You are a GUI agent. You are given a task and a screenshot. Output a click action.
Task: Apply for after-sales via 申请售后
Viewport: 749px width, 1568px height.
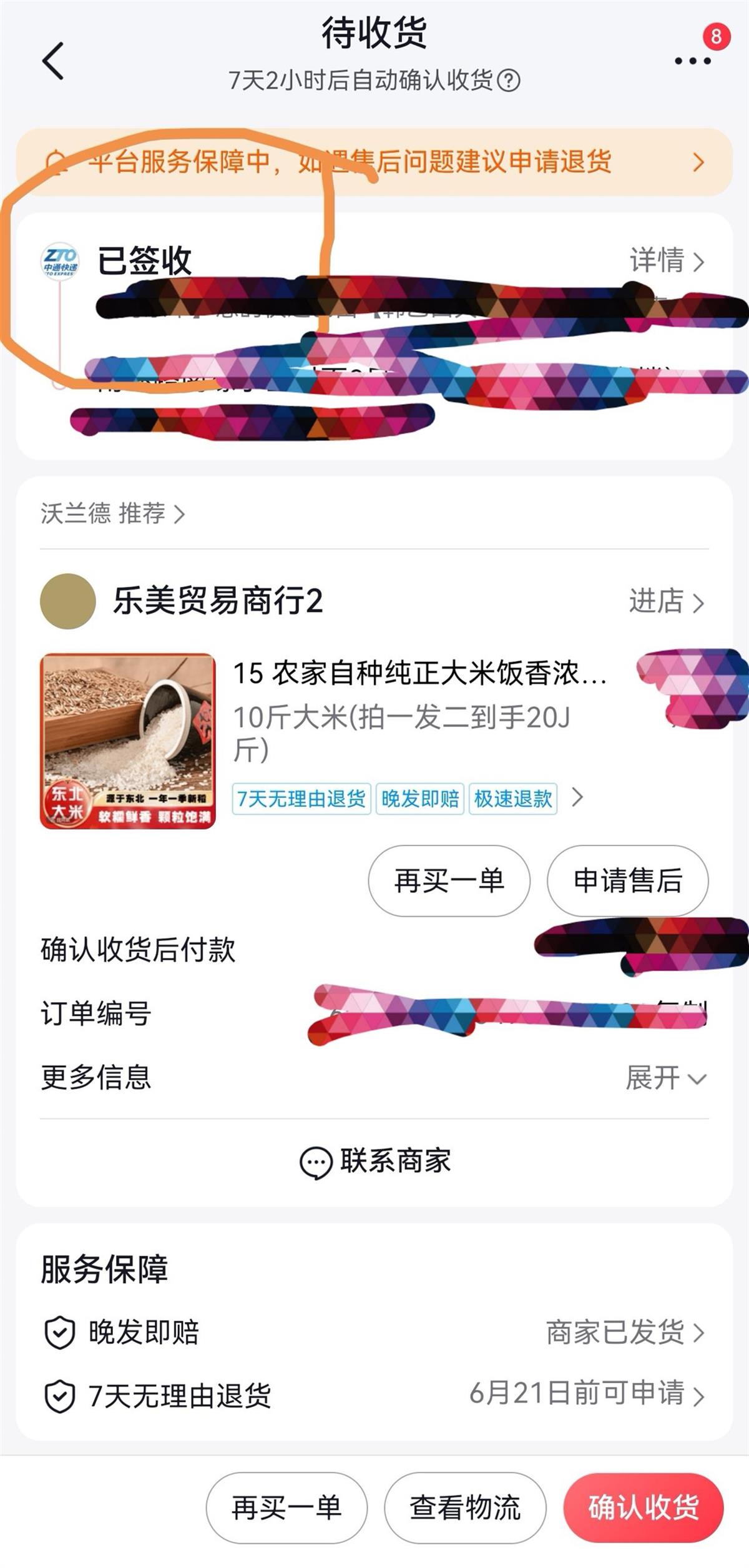[627, 880]
